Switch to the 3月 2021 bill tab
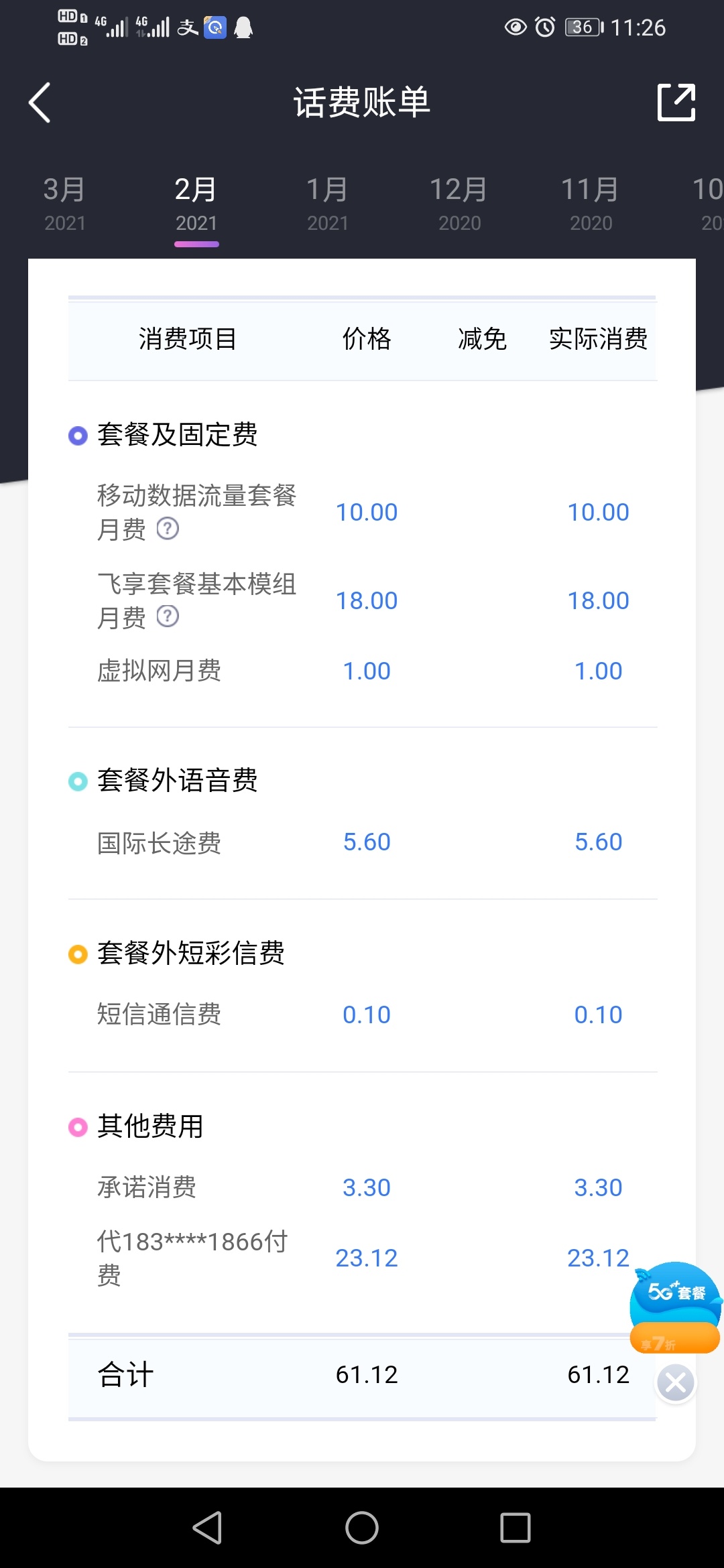 [x=65, y=204]
